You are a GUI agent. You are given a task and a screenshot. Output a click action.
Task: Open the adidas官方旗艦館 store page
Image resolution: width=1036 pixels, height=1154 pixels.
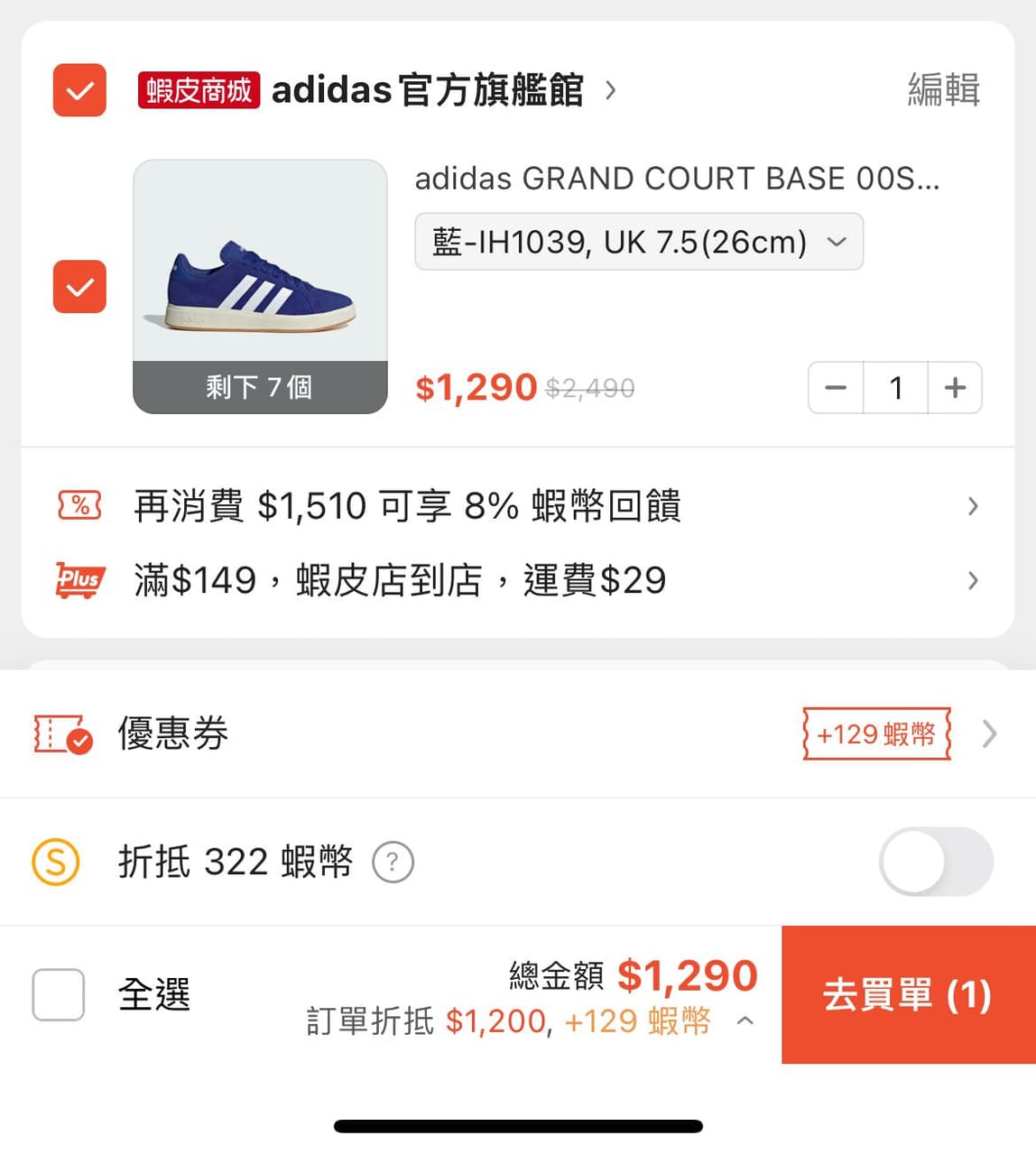pos(428,90)
